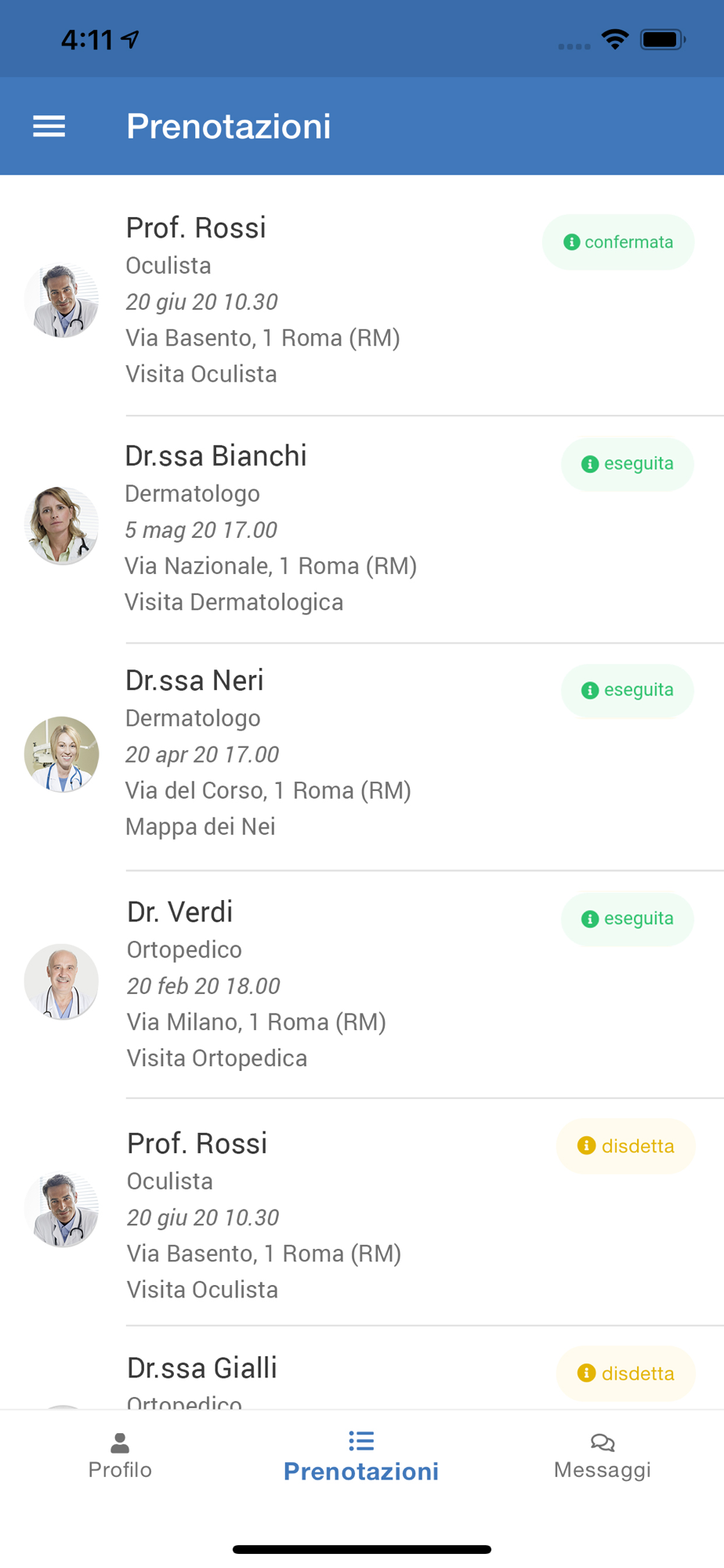Switch to the Messaggi tab
Screen dimensions: 724x1568
pyautogui.click(x=602, y=1457)
